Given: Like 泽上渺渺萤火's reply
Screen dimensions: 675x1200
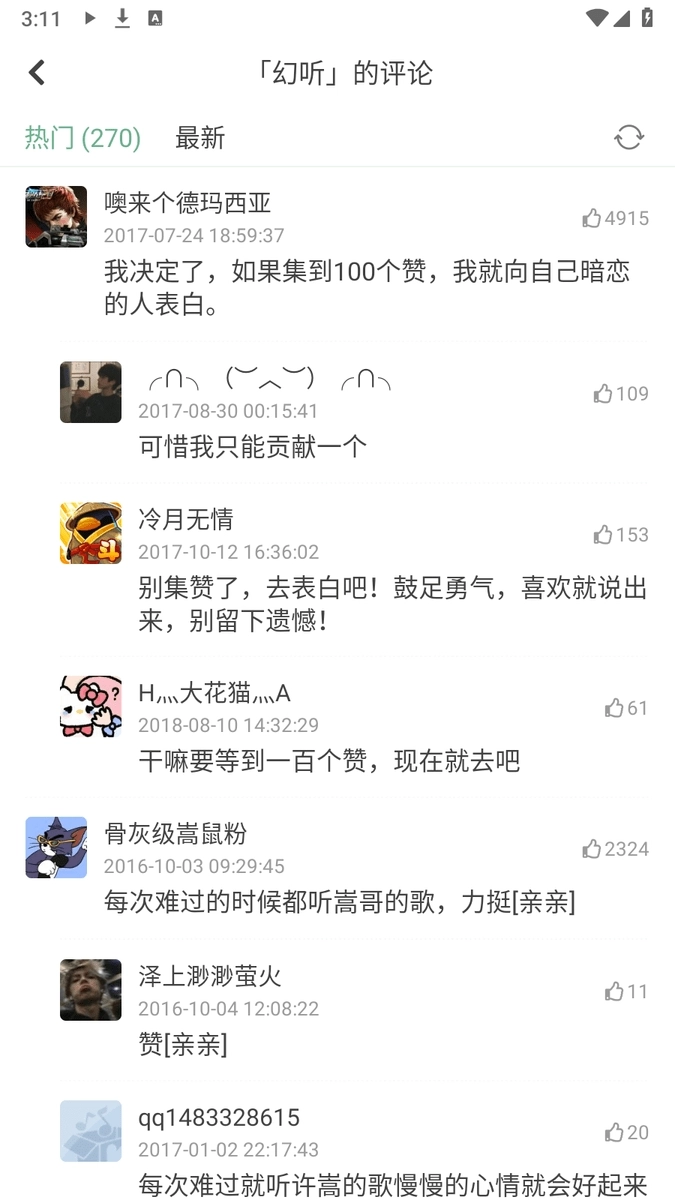Looking at the screenshot, I should coord(614,991).
